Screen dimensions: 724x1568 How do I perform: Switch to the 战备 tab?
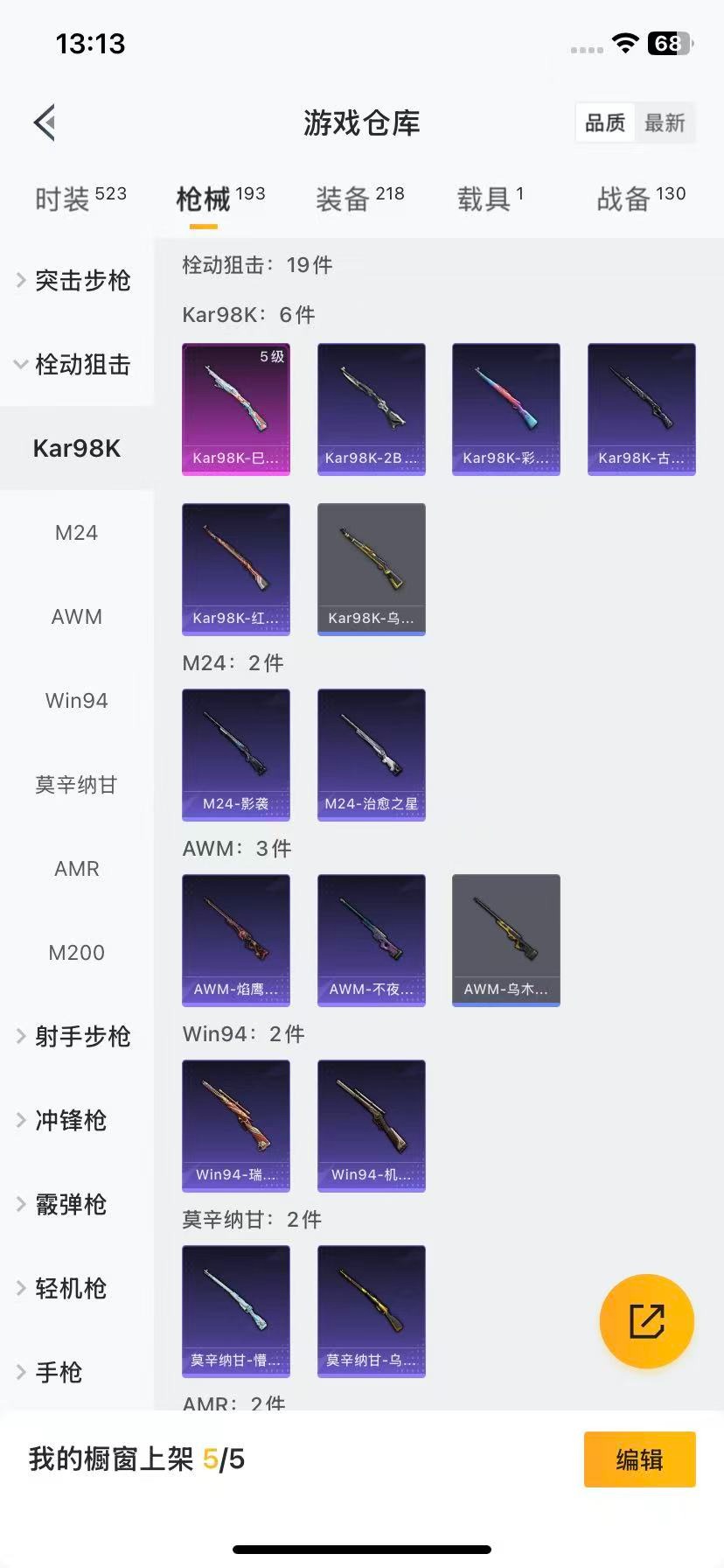(640, 199)
